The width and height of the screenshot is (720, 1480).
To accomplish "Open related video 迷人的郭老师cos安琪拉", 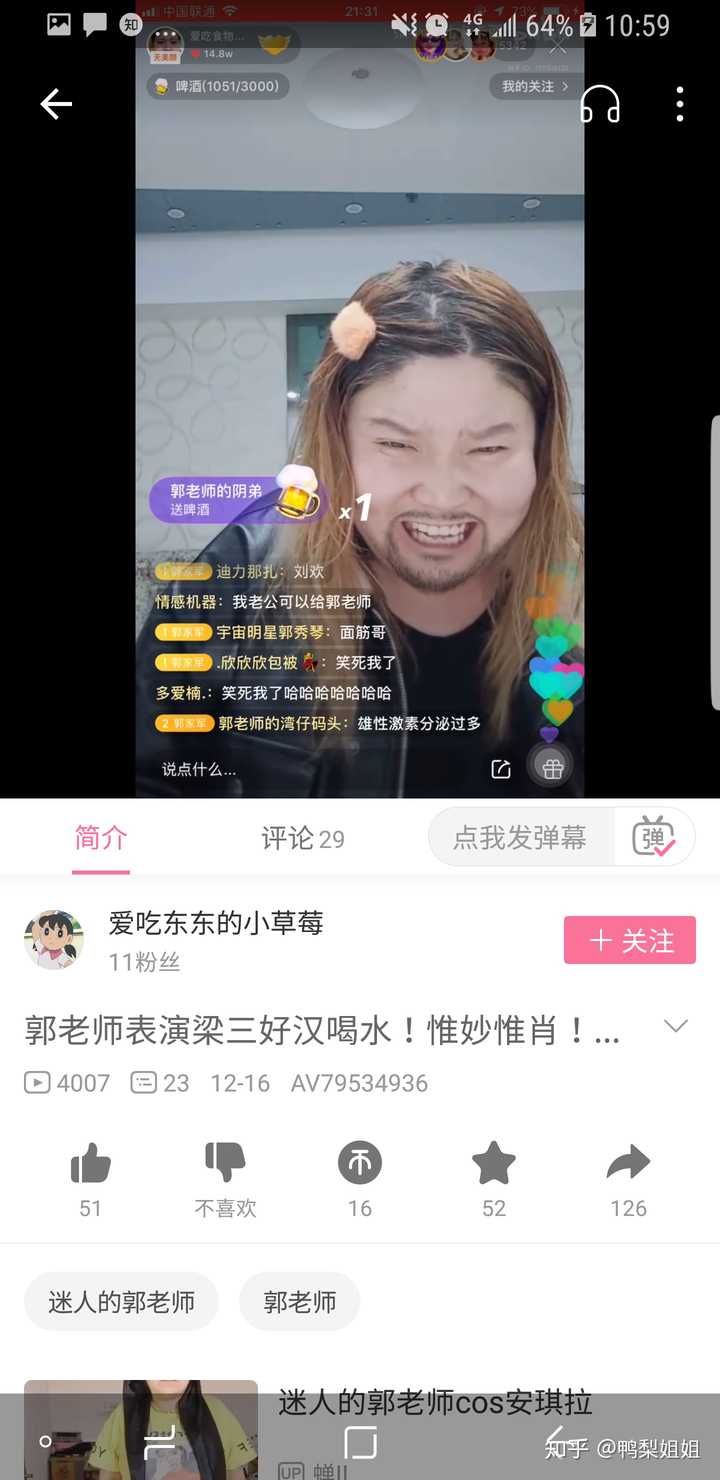I will pyautogui.click(x=435, y=1402).
